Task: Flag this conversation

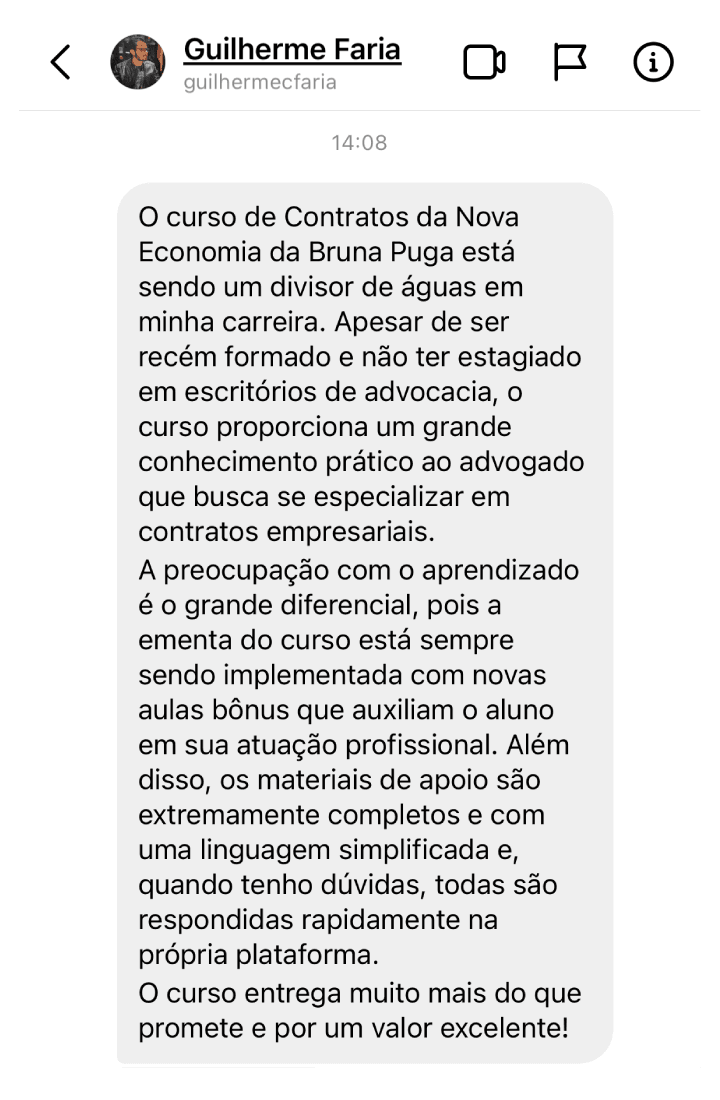Action: (569, 62)
